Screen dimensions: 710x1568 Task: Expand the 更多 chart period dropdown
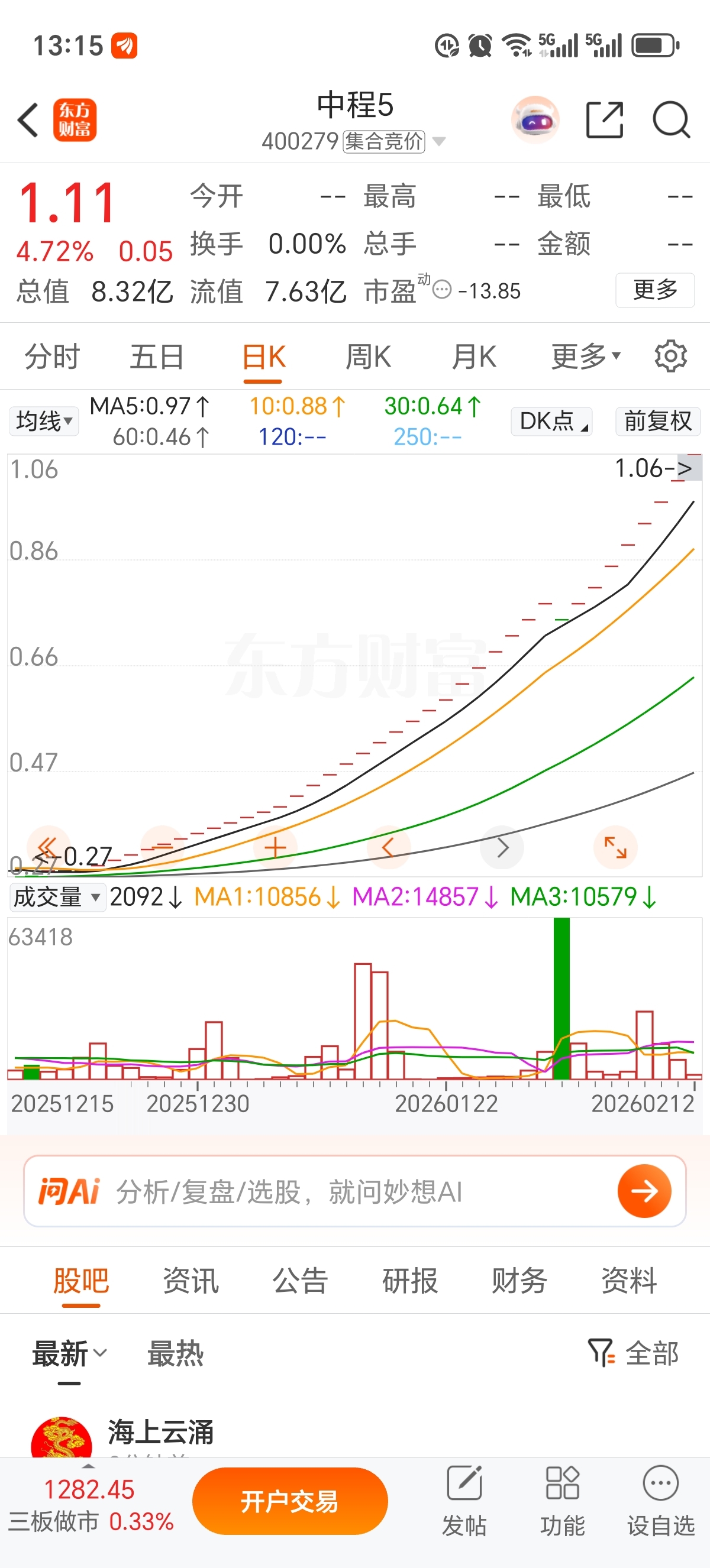point(585,357)
